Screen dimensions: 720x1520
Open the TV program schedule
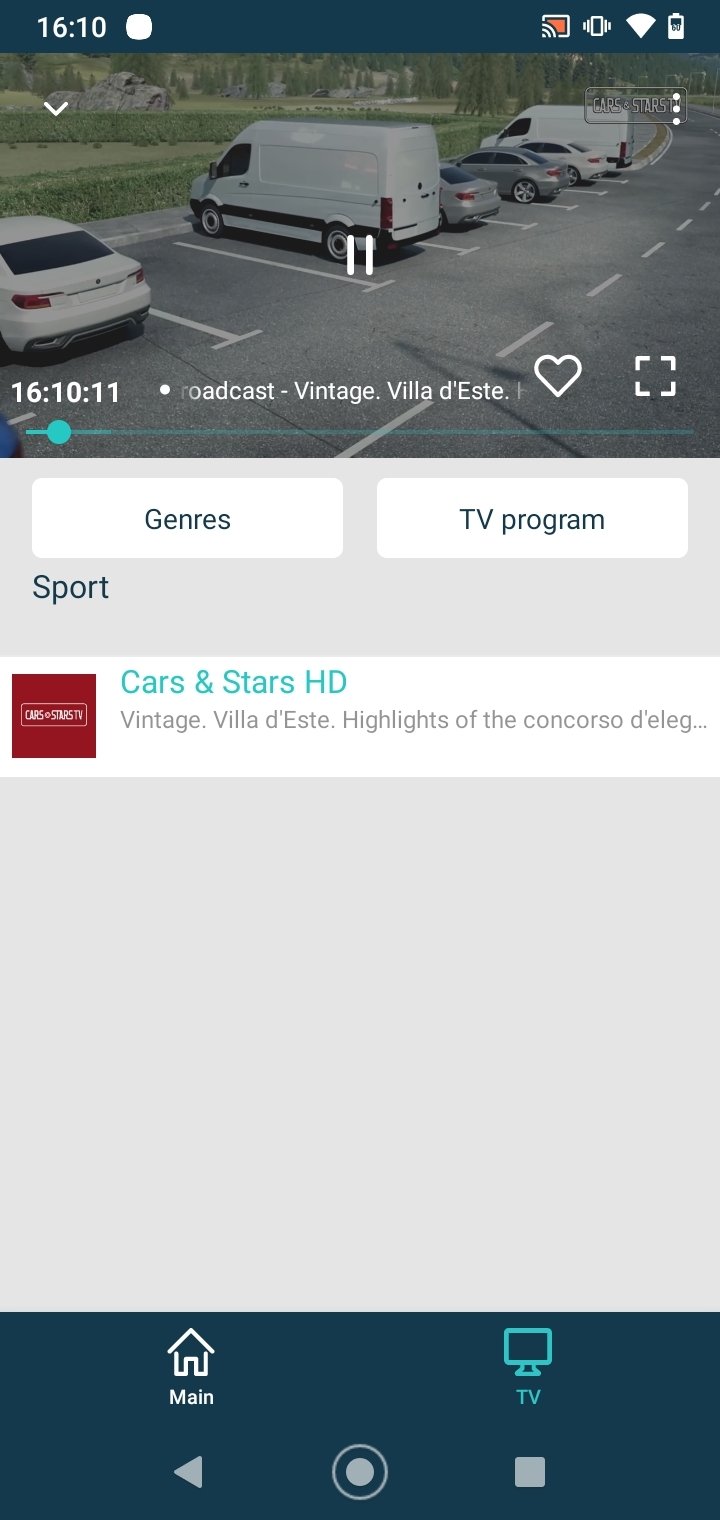coord(531,517)
